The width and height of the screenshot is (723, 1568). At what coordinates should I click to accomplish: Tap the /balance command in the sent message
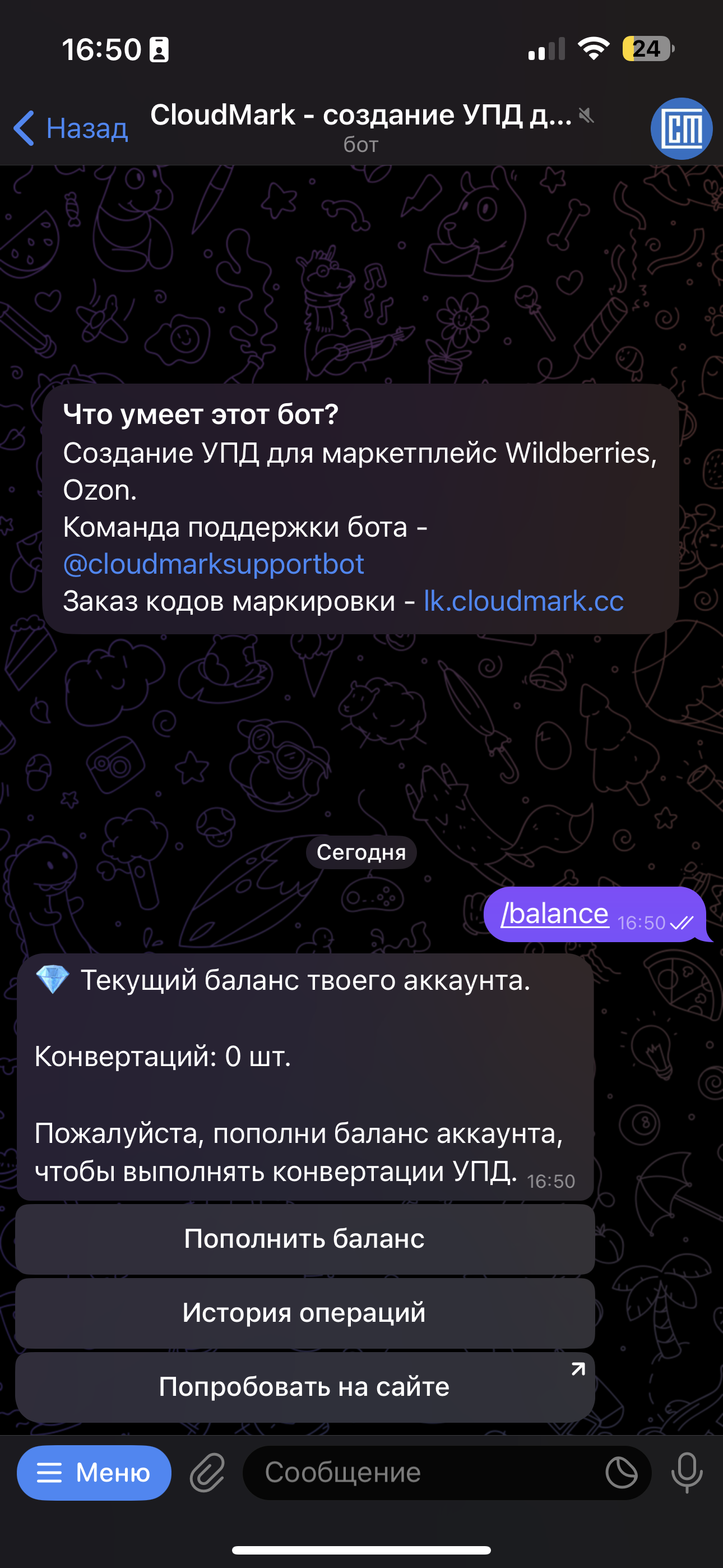(x=554, y=914)
